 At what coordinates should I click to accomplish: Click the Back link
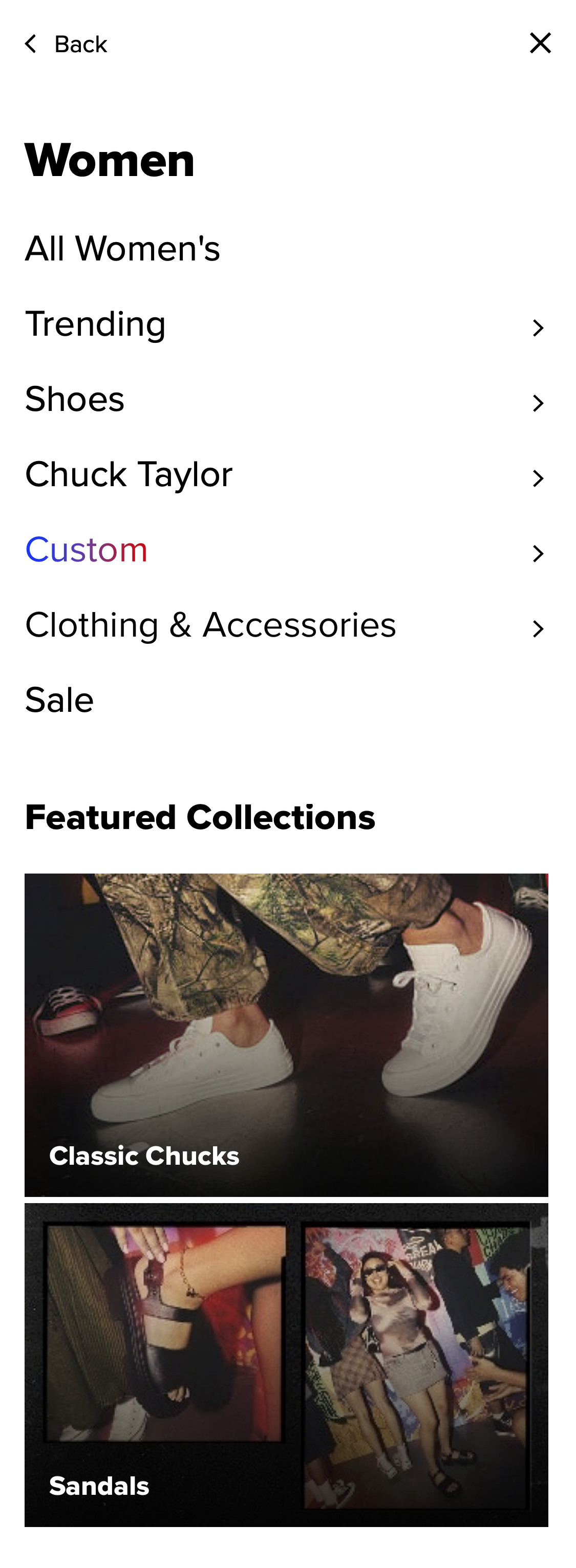tap(80, 43)
